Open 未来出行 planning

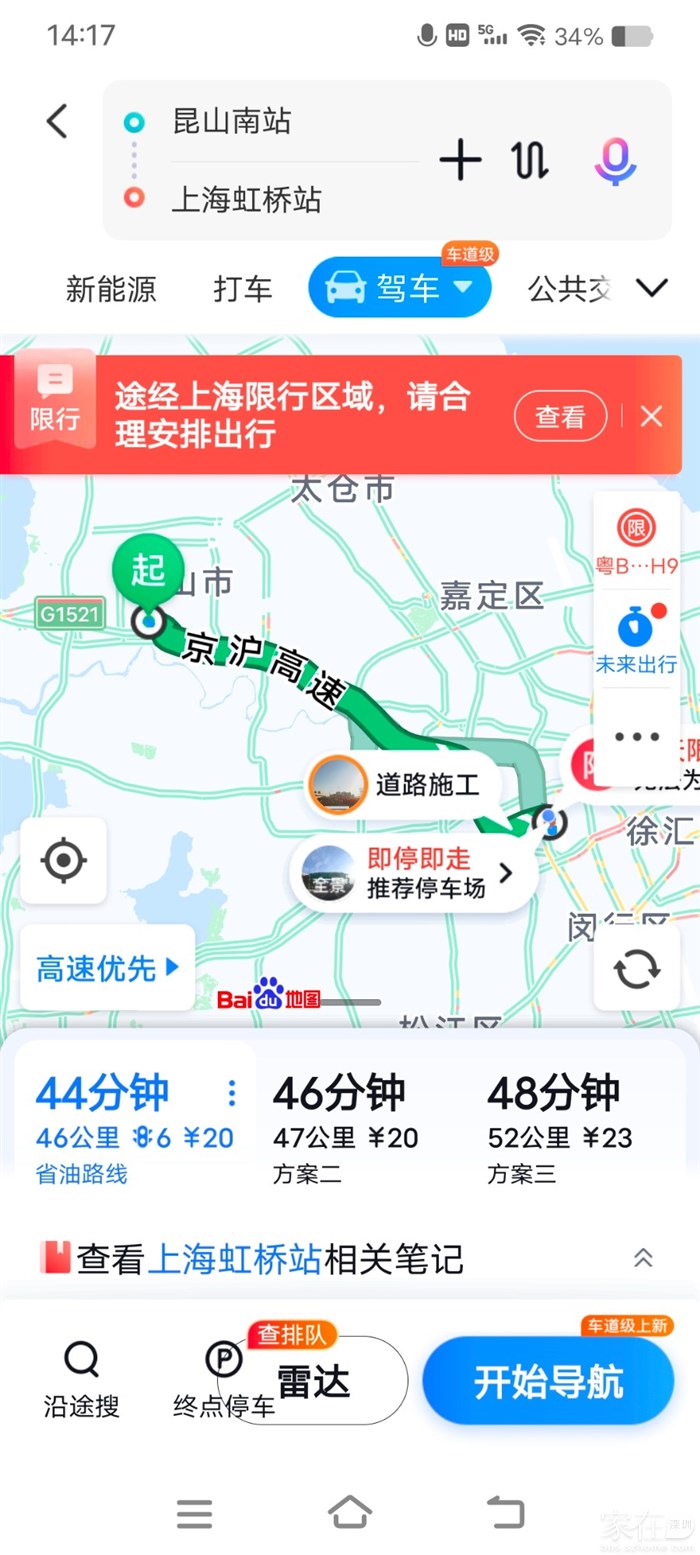pos(636,639)
